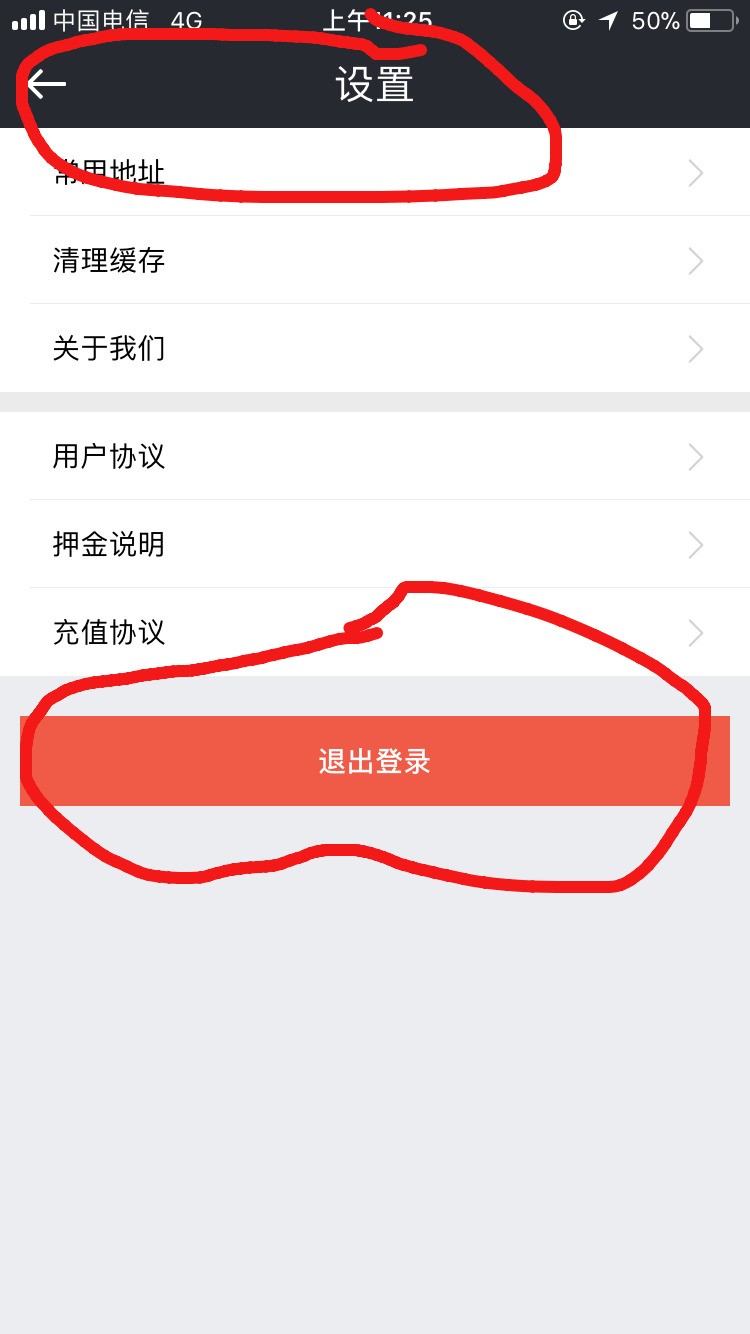Image resolution: width=750 pixels, height=1334 pixels.
Task: Open the 关于我们 page
Action: pyautogui.click(x=109, y=348)
